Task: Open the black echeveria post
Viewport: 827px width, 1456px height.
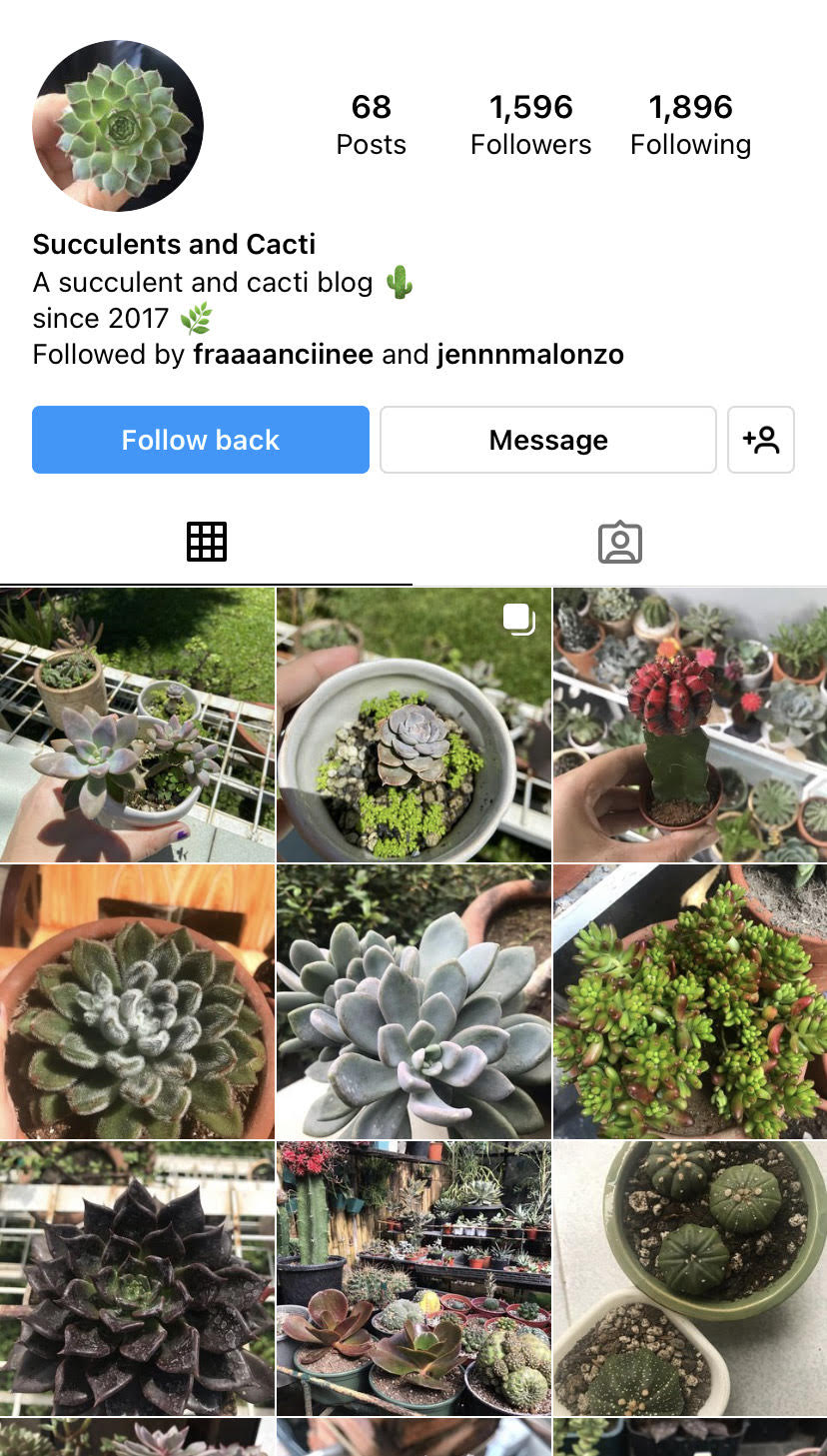Action: tap(137, 1278)
